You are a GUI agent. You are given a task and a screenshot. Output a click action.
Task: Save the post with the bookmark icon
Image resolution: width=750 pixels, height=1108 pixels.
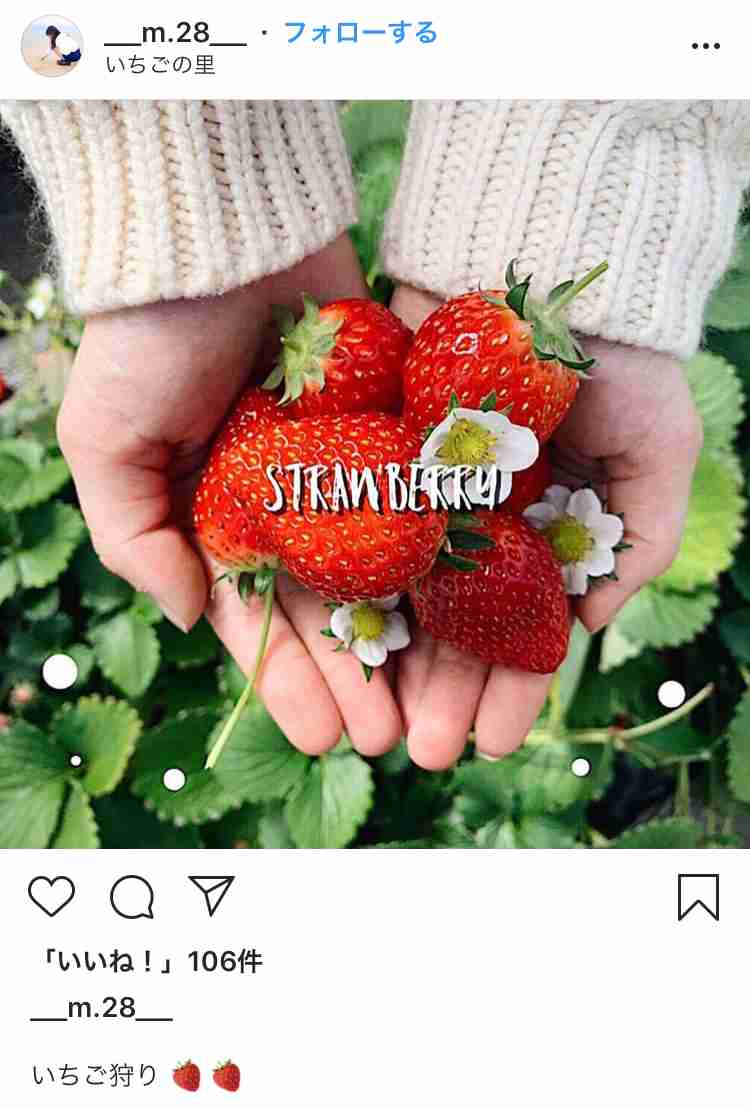point(698,897)
